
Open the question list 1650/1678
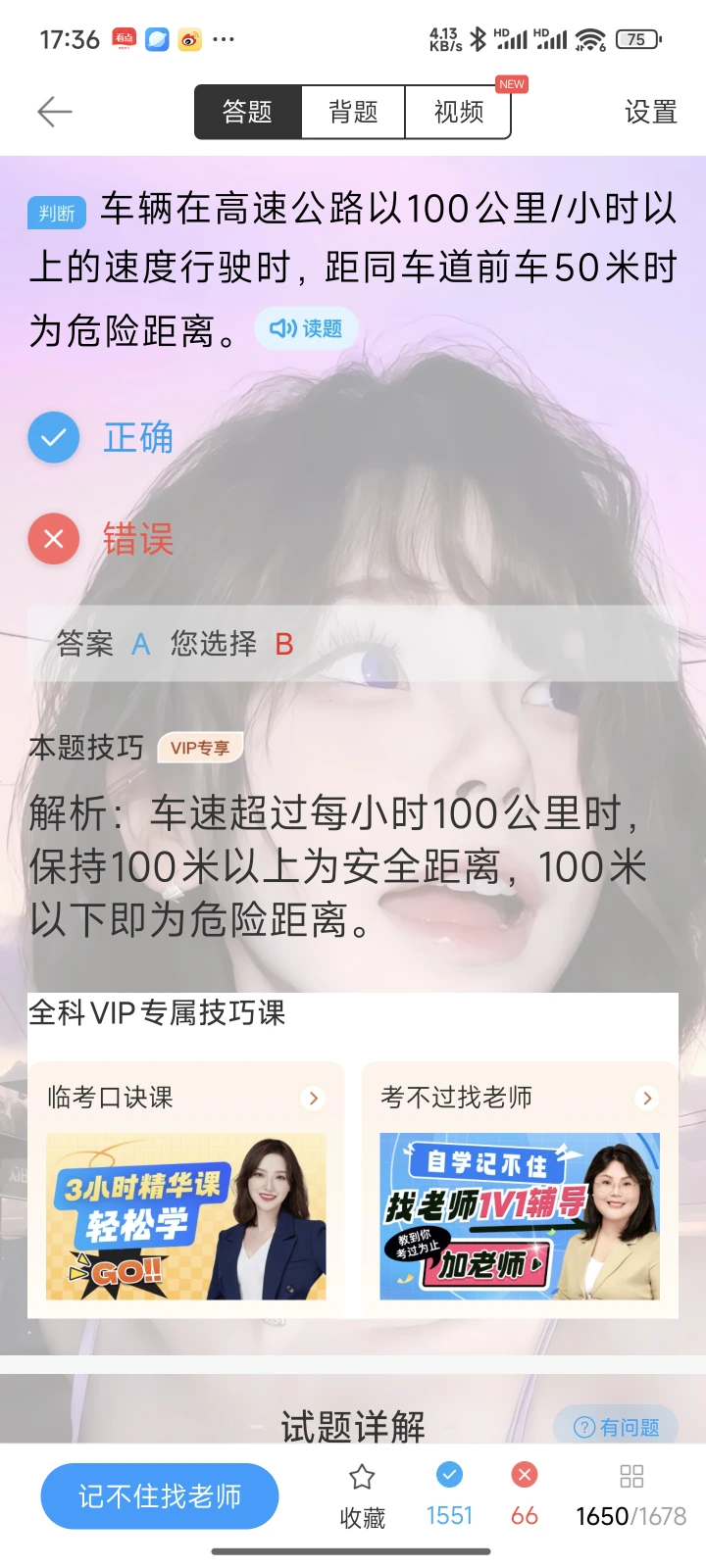tap(630, 1495)
